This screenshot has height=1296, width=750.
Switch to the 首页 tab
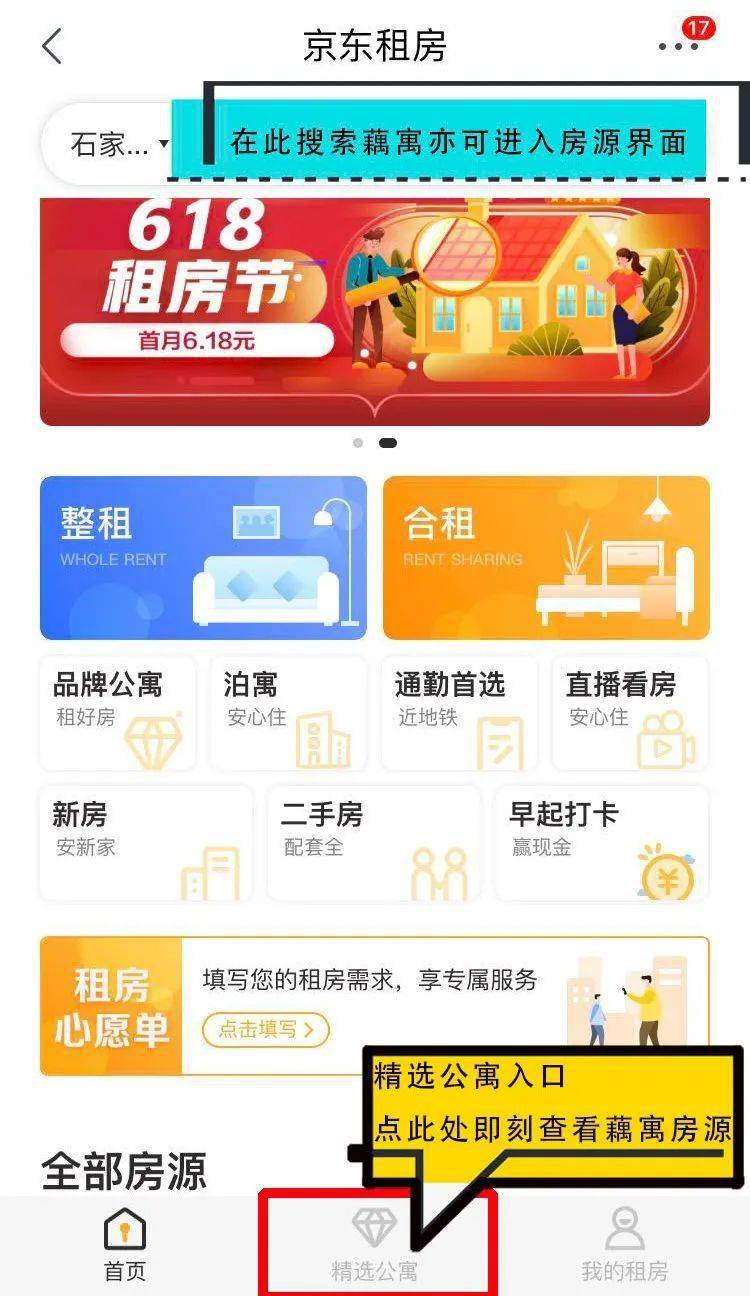(x=125, y=1246)
